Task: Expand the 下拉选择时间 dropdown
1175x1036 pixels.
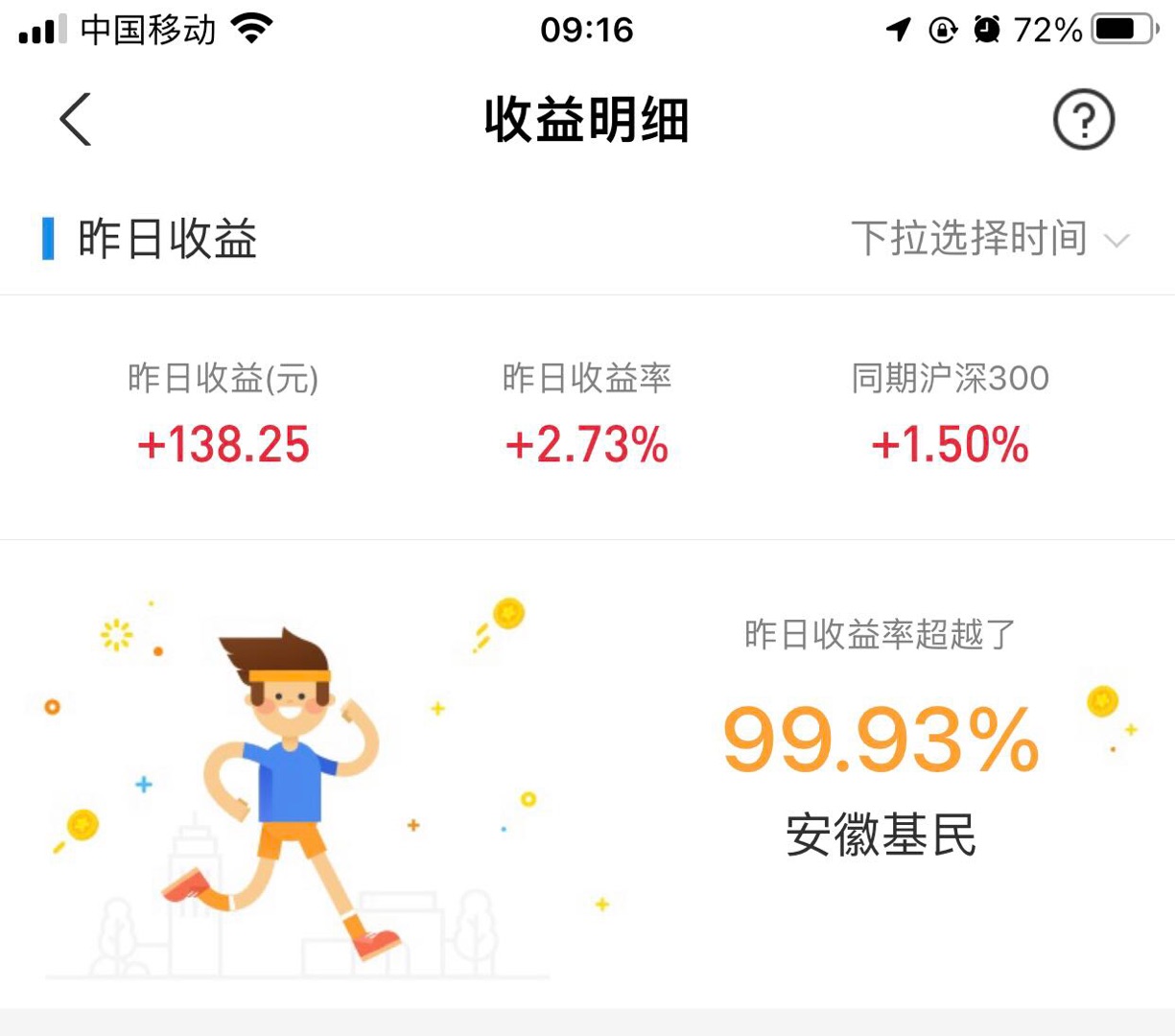Action: [x=990, y=239]
